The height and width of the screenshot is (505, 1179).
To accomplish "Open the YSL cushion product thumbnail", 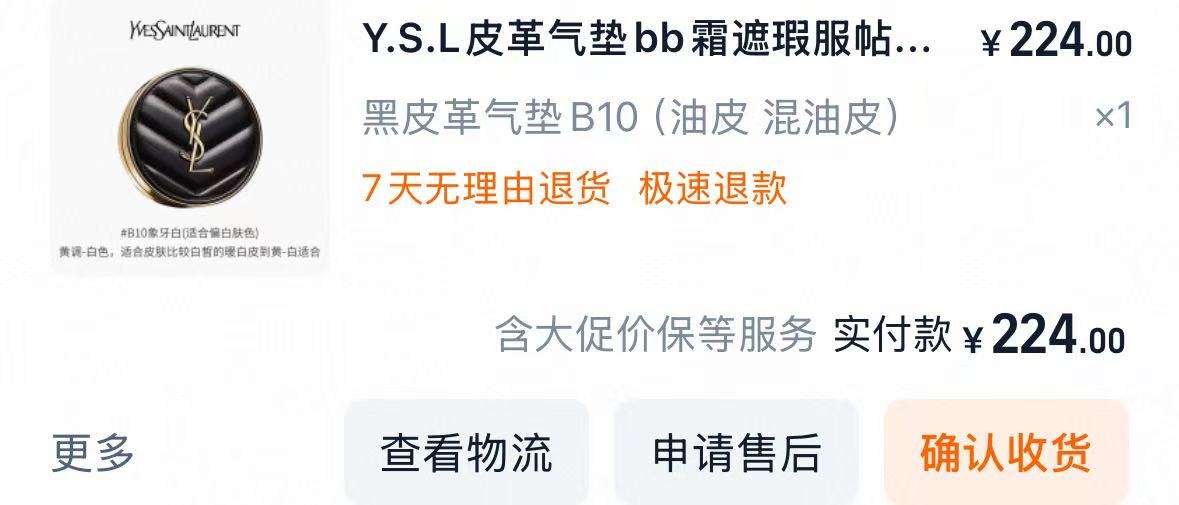I will pyautogui.click(x=190, y=135).
